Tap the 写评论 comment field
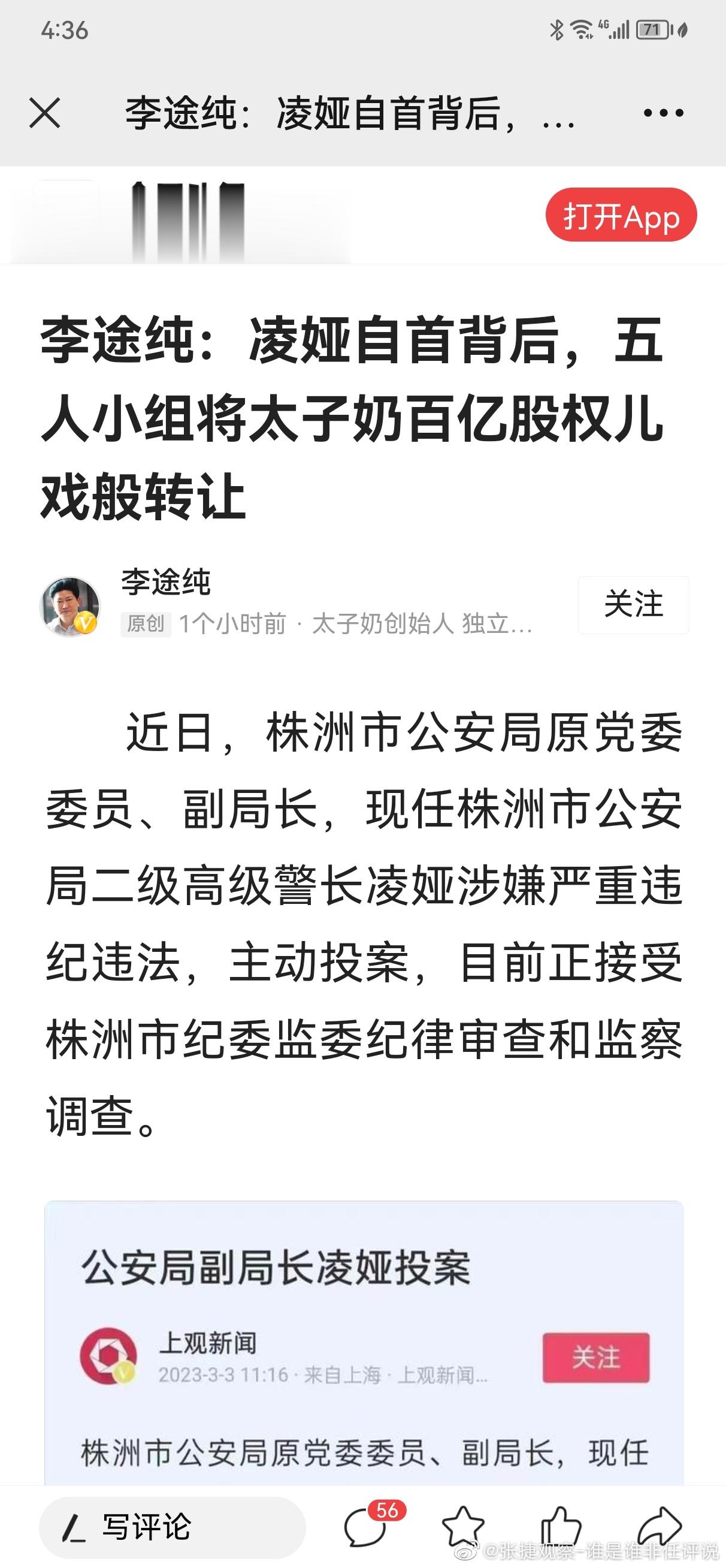This screenshot has width=726, height=1568. [173, 1528]
